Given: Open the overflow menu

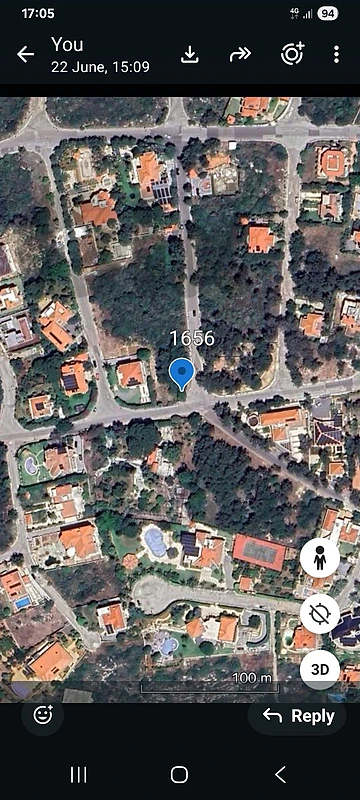Looking at the screenshot, I should (336, 54).
